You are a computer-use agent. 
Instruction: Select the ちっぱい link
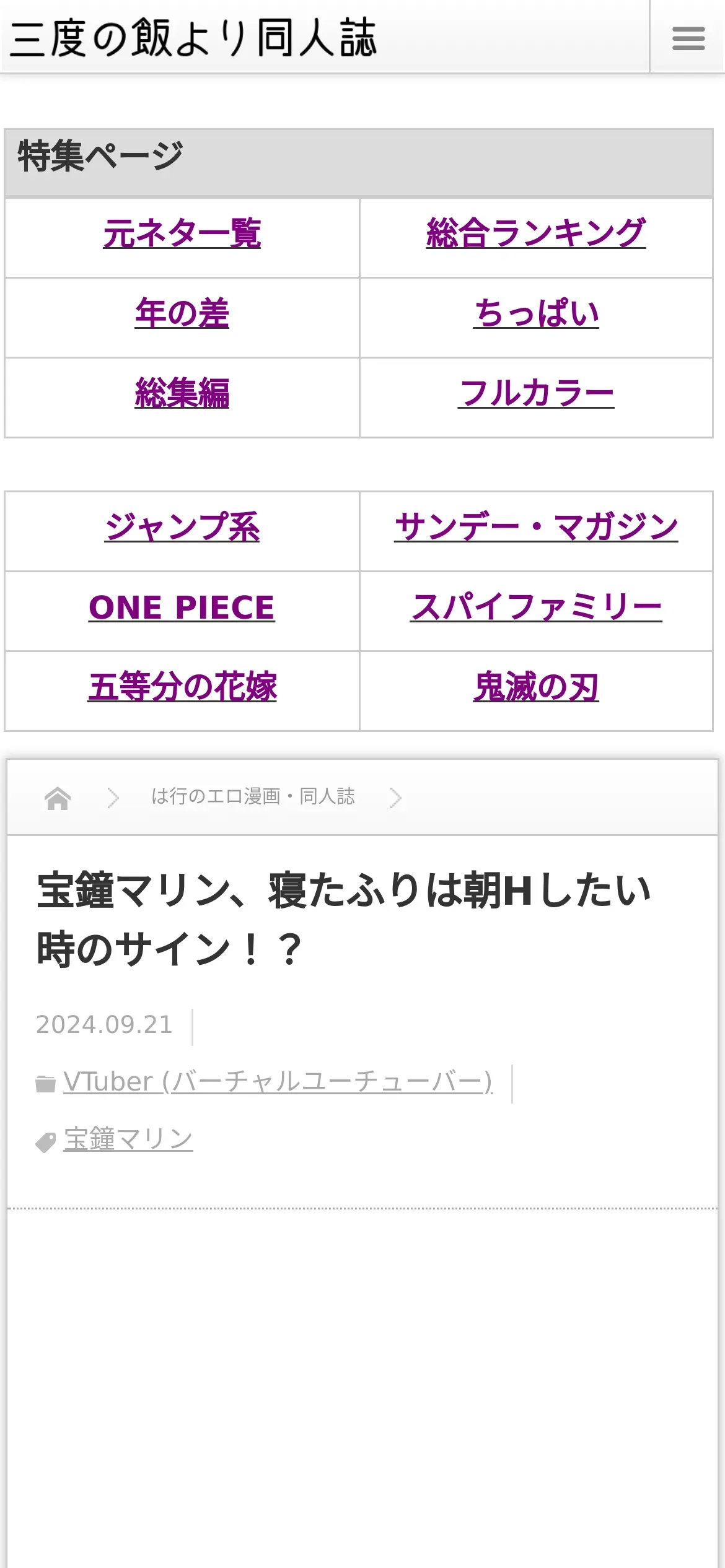tap(536, 313)
